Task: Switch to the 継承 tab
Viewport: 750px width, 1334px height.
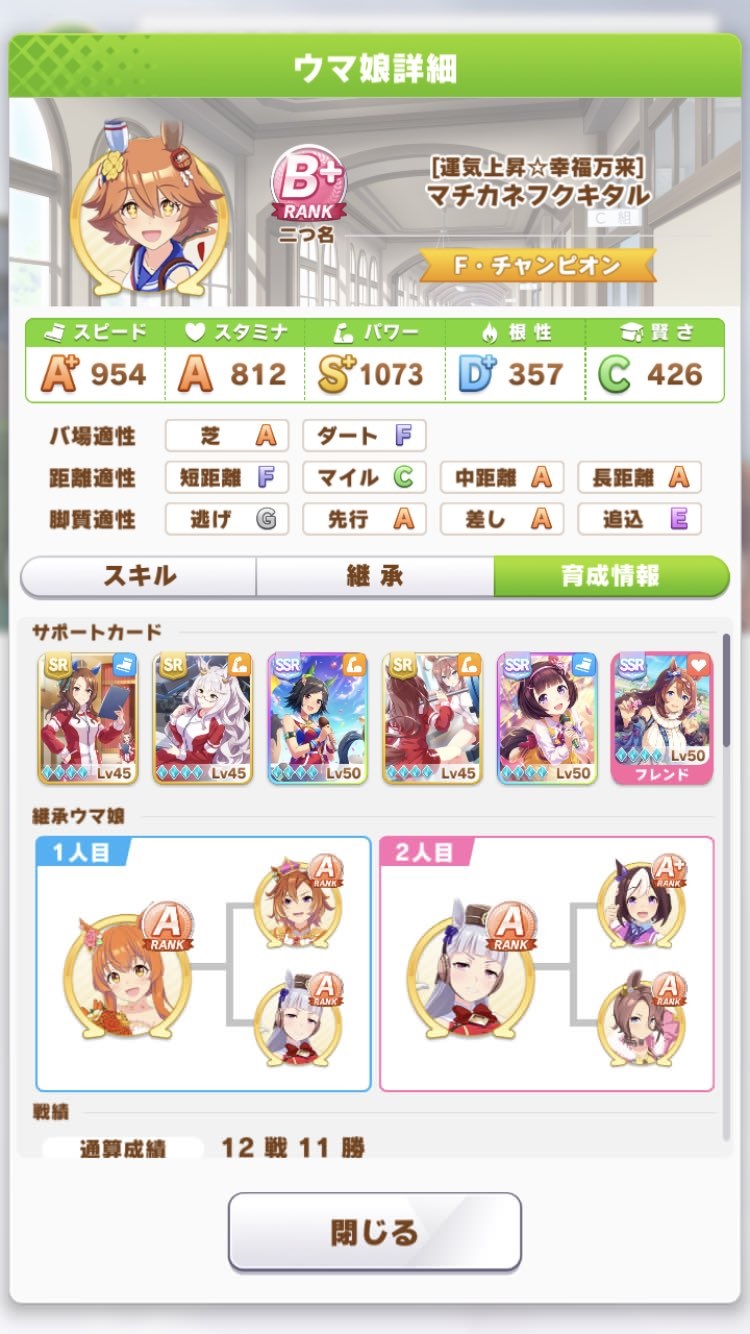Action: click(375, 577)
